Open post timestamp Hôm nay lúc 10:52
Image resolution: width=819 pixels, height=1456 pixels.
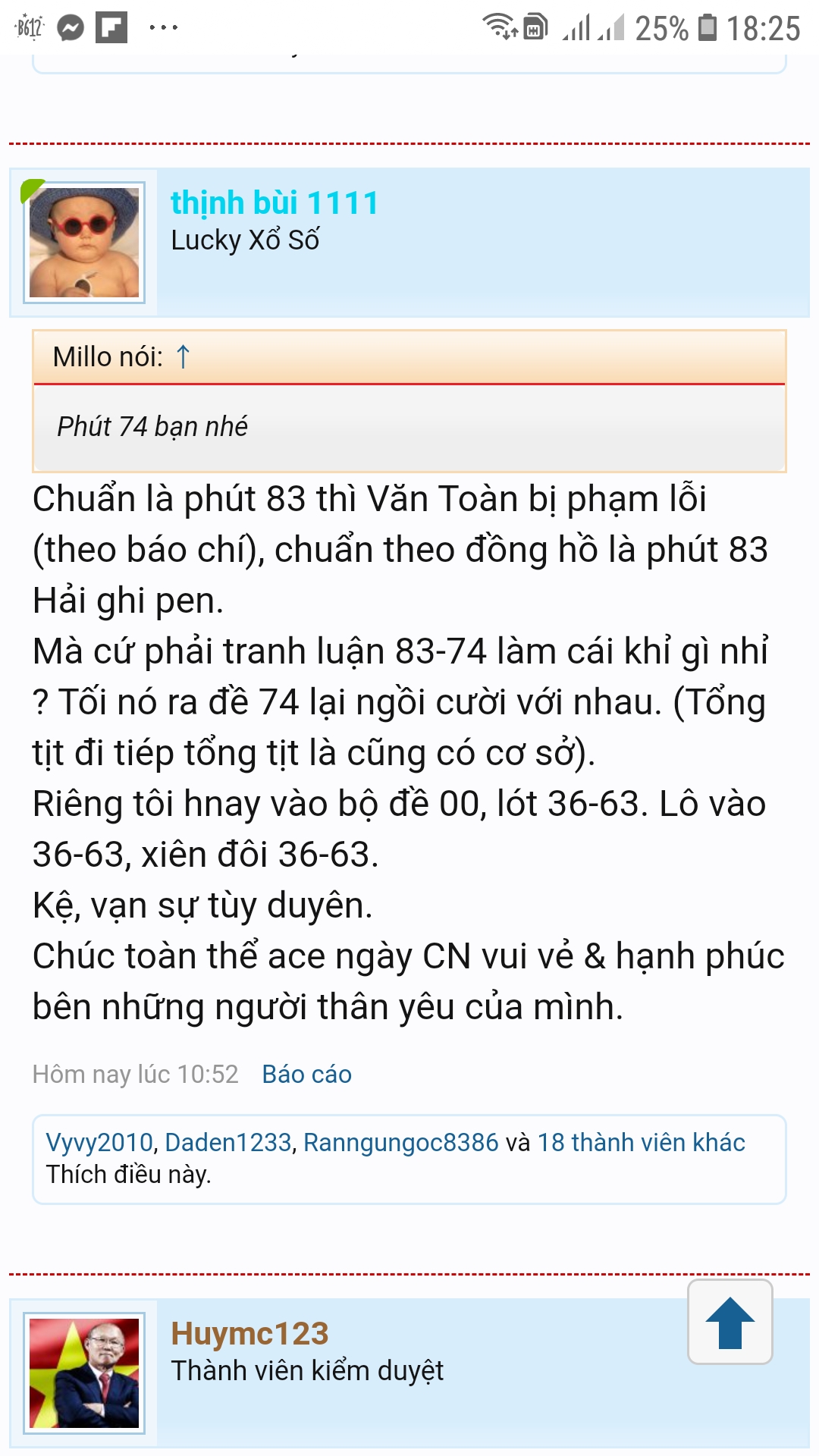pos(136,1074)
